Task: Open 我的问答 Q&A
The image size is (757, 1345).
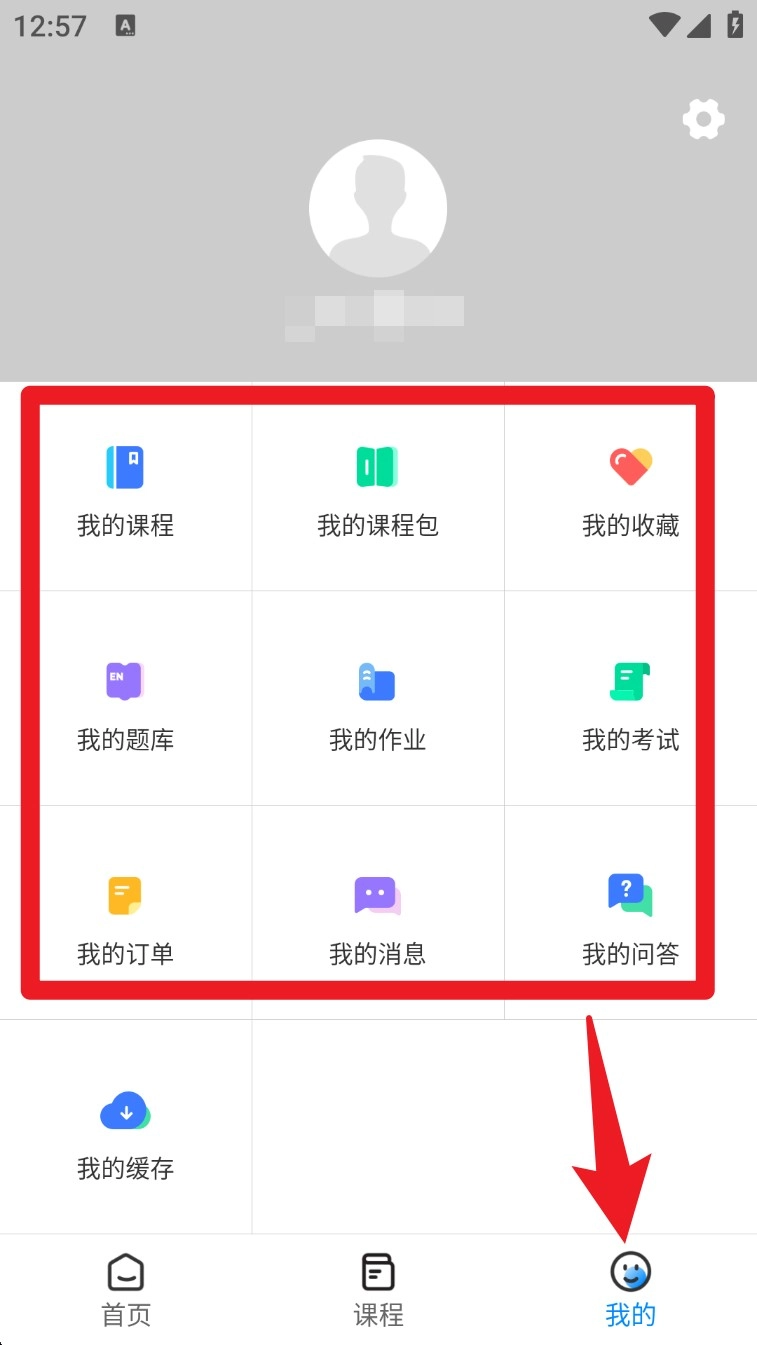Action: (630, 920)
